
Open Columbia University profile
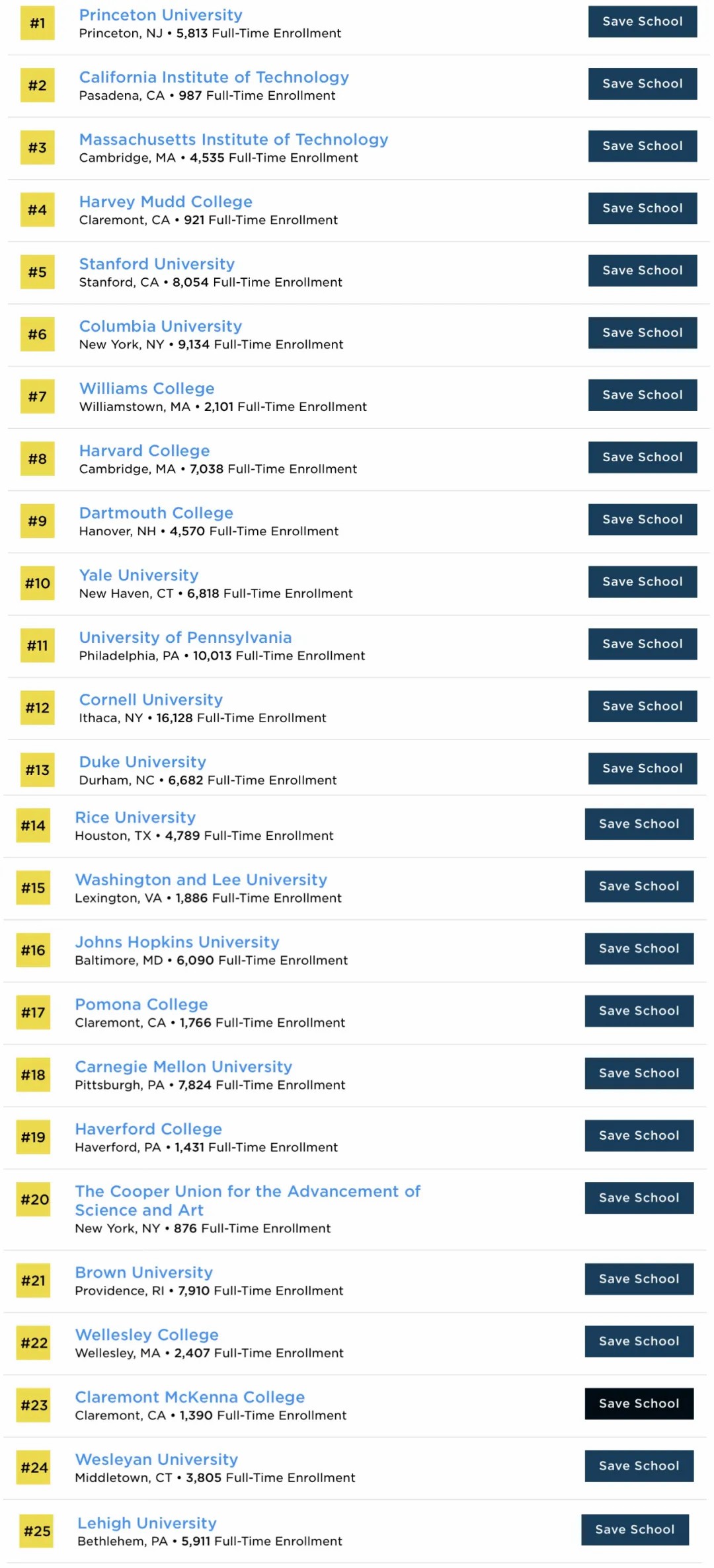tap(160, 326)
